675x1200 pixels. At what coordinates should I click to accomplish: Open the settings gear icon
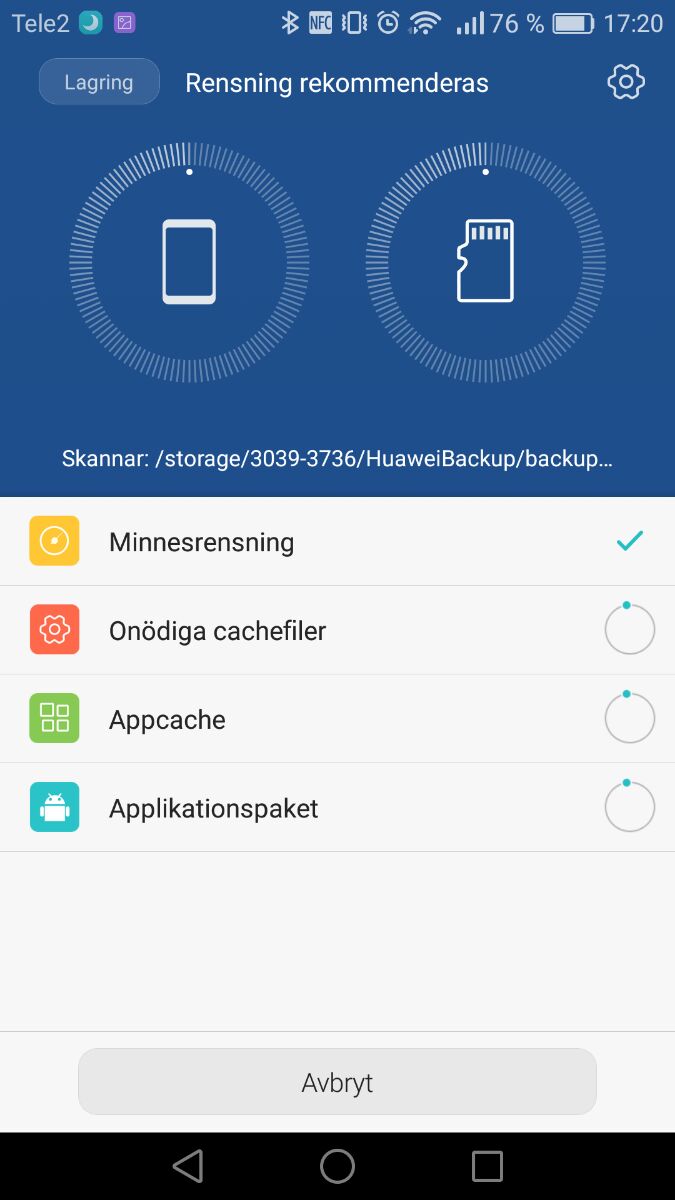pyautogui.click(x=626, y=82)
